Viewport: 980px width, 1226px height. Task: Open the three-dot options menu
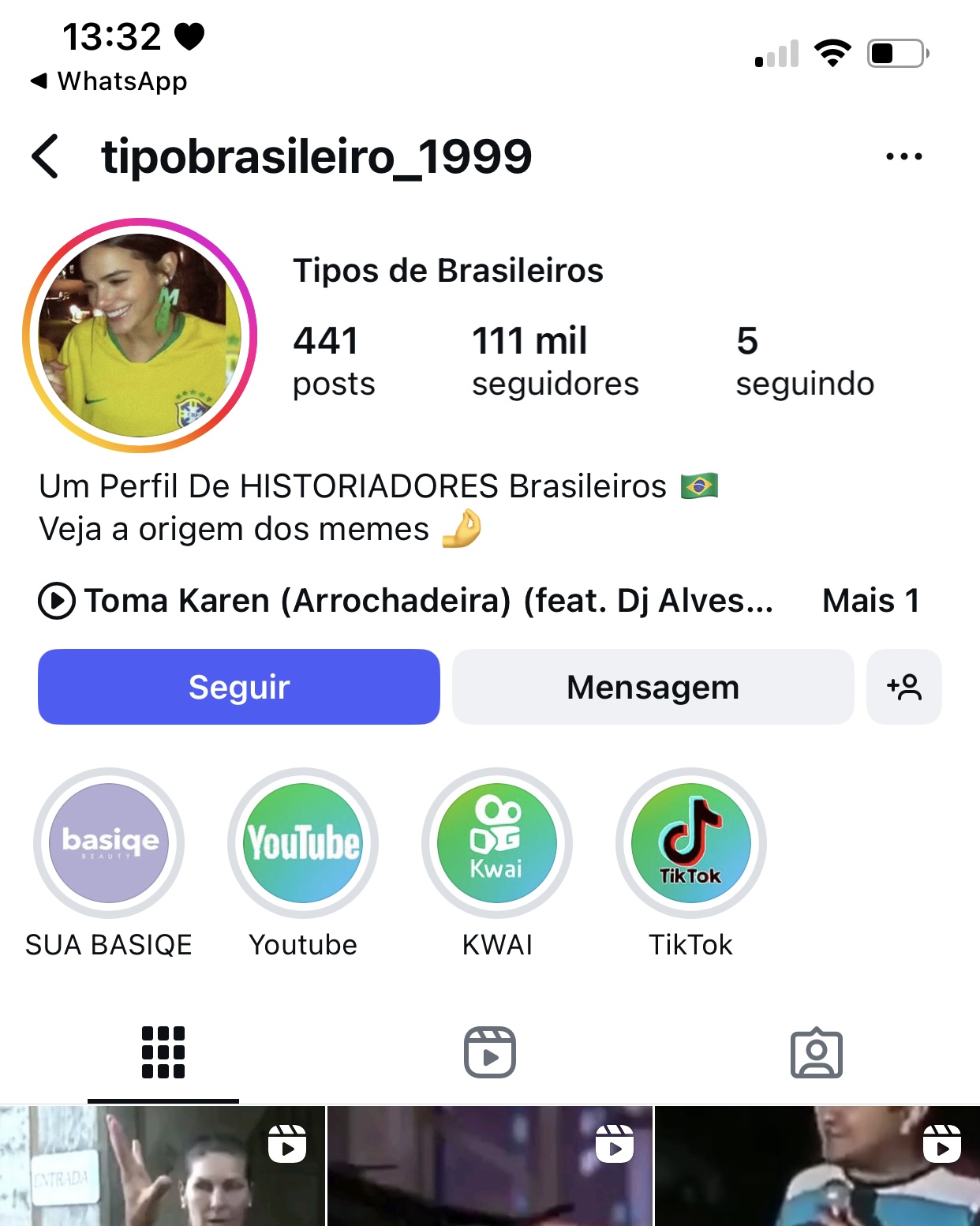click(903, 156)
